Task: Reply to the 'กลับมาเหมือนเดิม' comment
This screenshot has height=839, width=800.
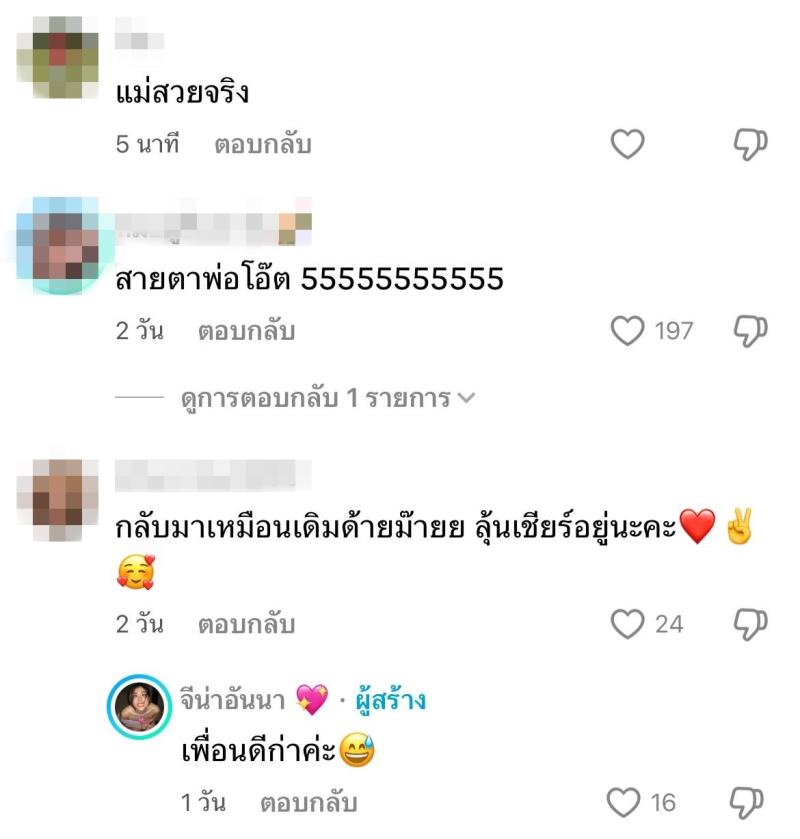Action: (x=246, y=625)
